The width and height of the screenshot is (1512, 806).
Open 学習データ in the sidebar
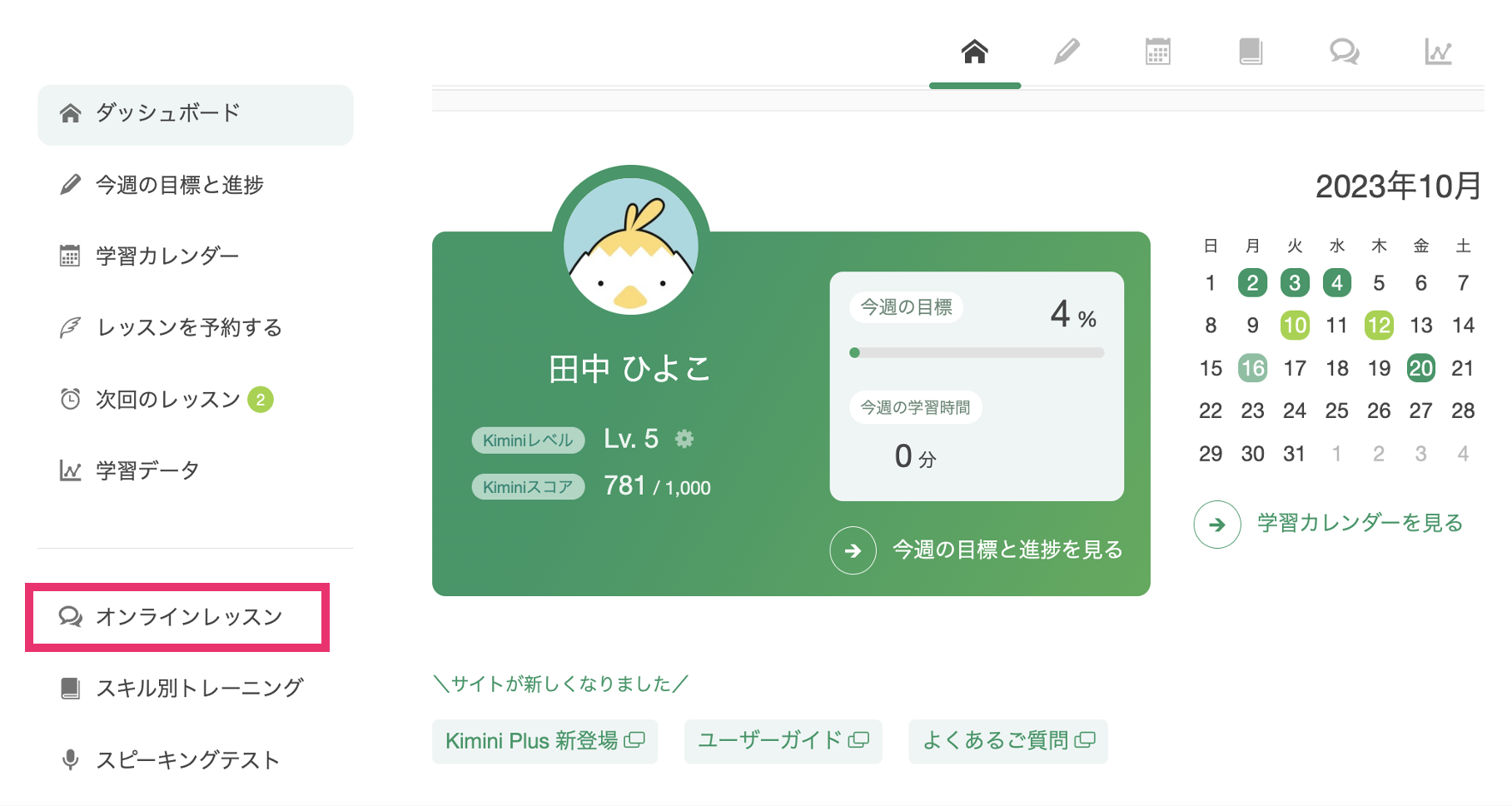(x=147, y=471)
